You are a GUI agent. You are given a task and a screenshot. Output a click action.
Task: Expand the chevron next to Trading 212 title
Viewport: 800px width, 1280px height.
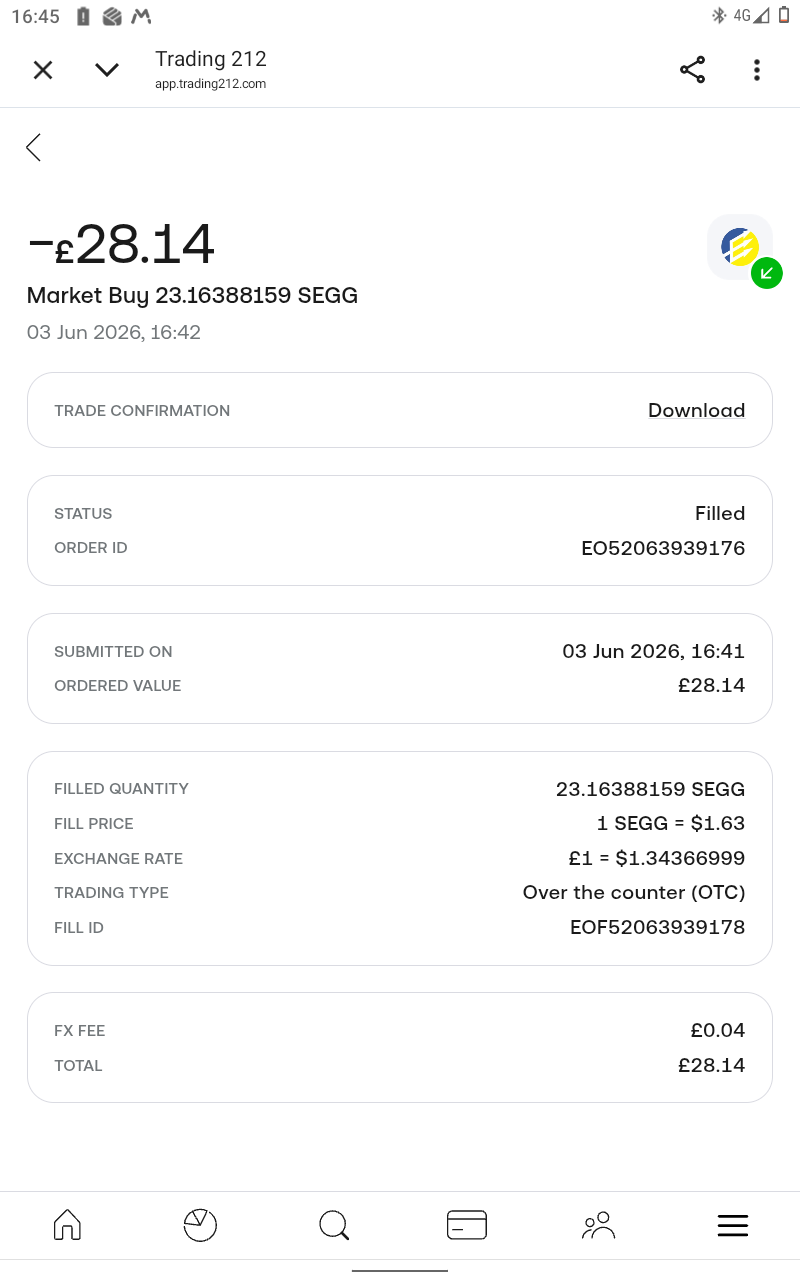point(107,70)
